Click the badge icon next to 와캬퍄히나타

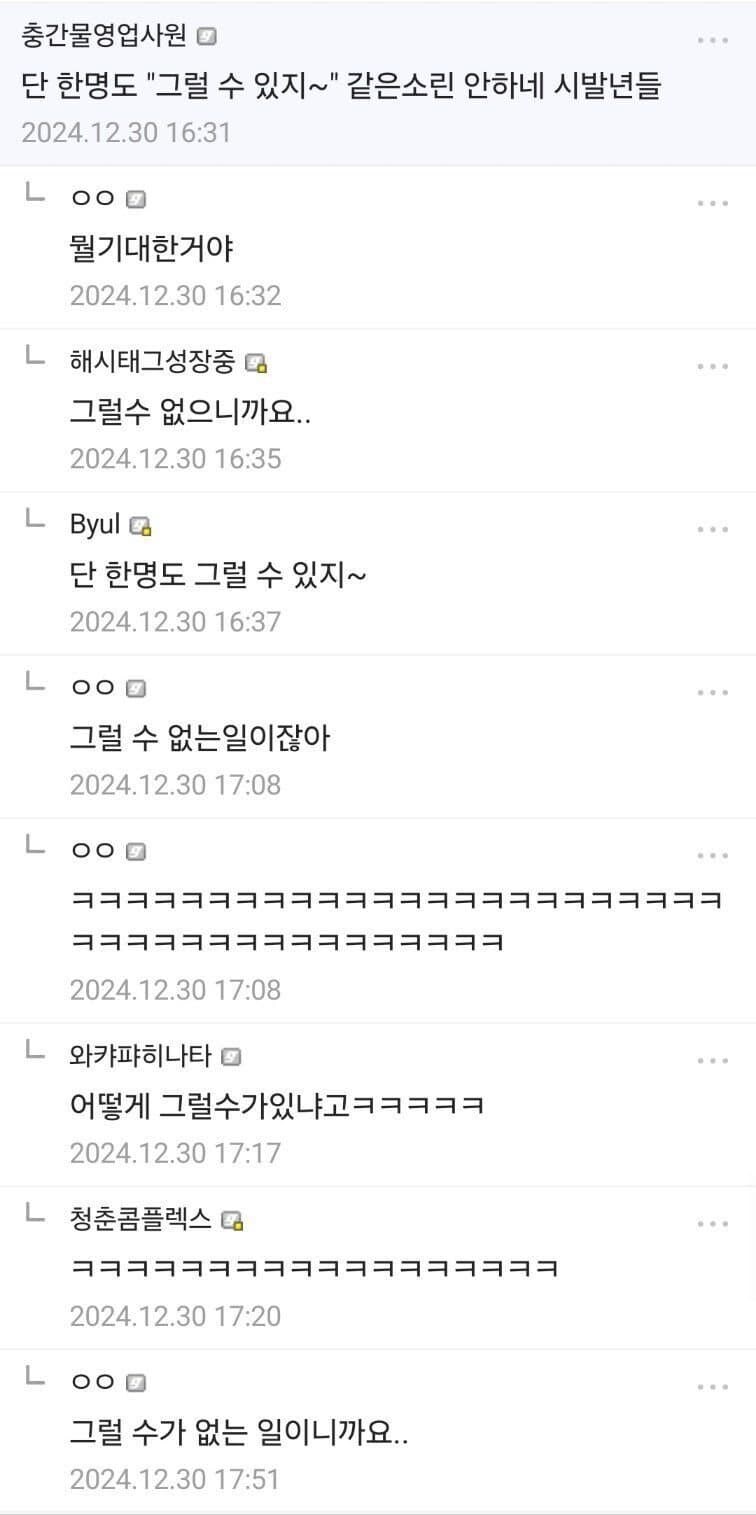point(229,1055)
